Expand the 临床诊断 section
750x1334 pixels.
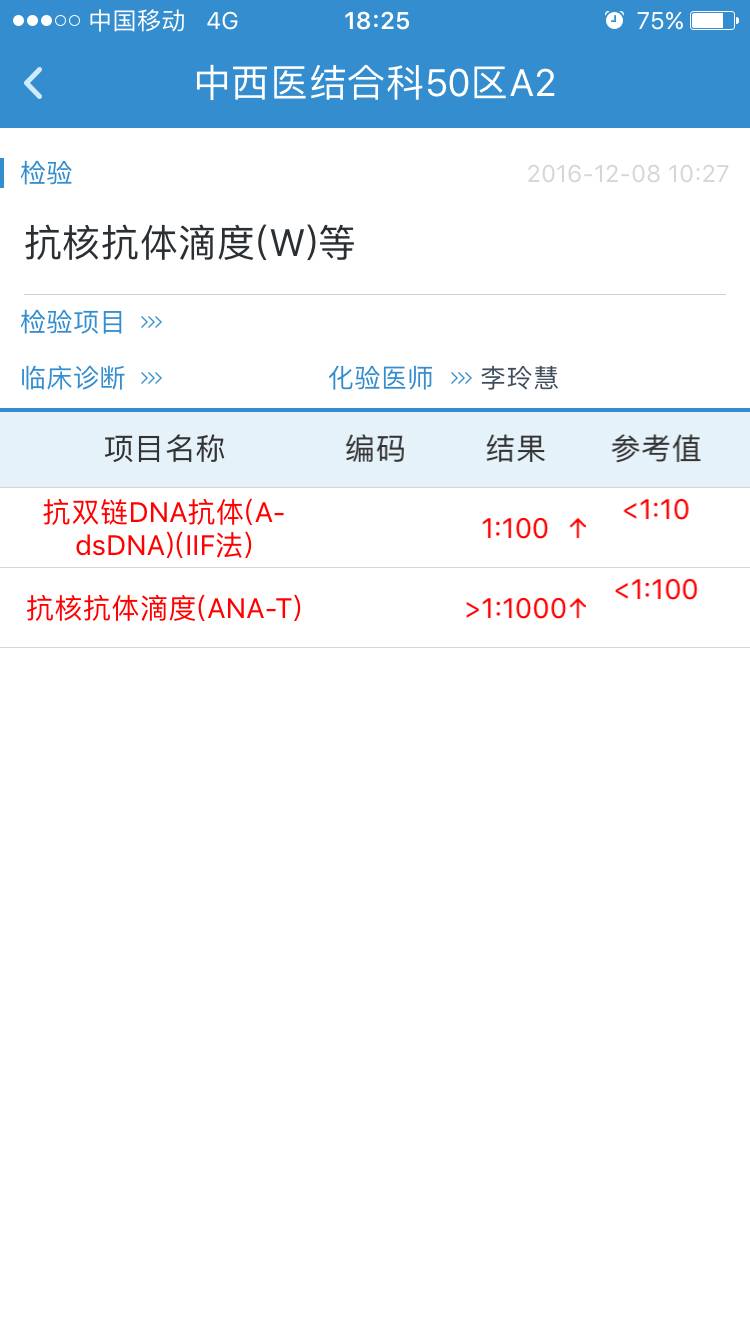150,378
